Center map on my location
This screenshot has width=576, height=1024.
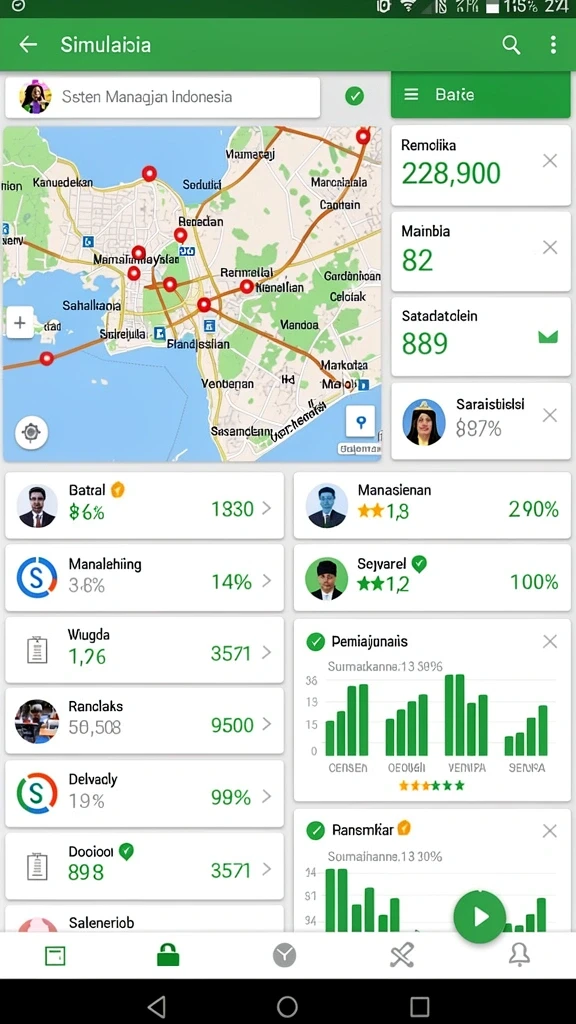(x=31, y=432)
